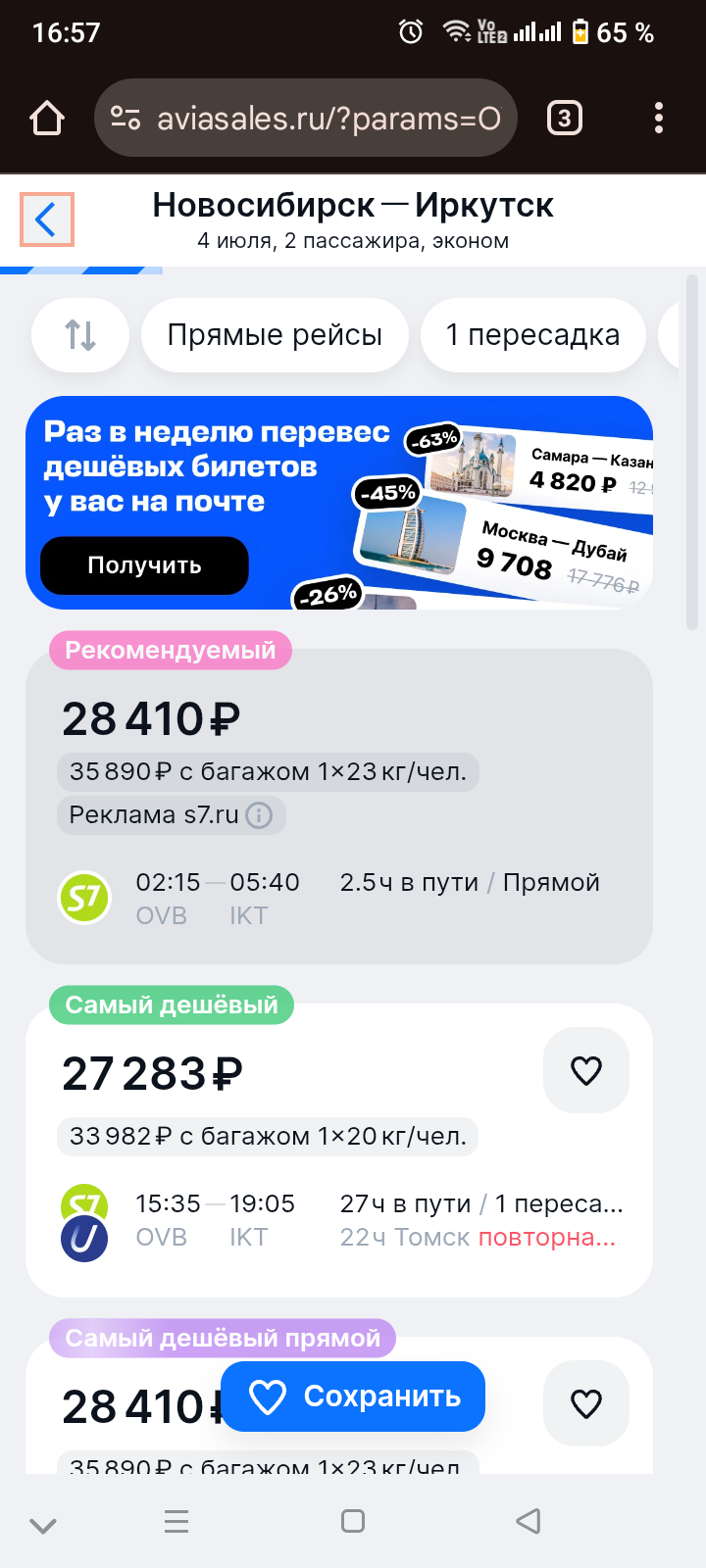Open the info icon next to Реклама s7.ru
Viewport: 706px width, 1568px height.
[259, 815]
